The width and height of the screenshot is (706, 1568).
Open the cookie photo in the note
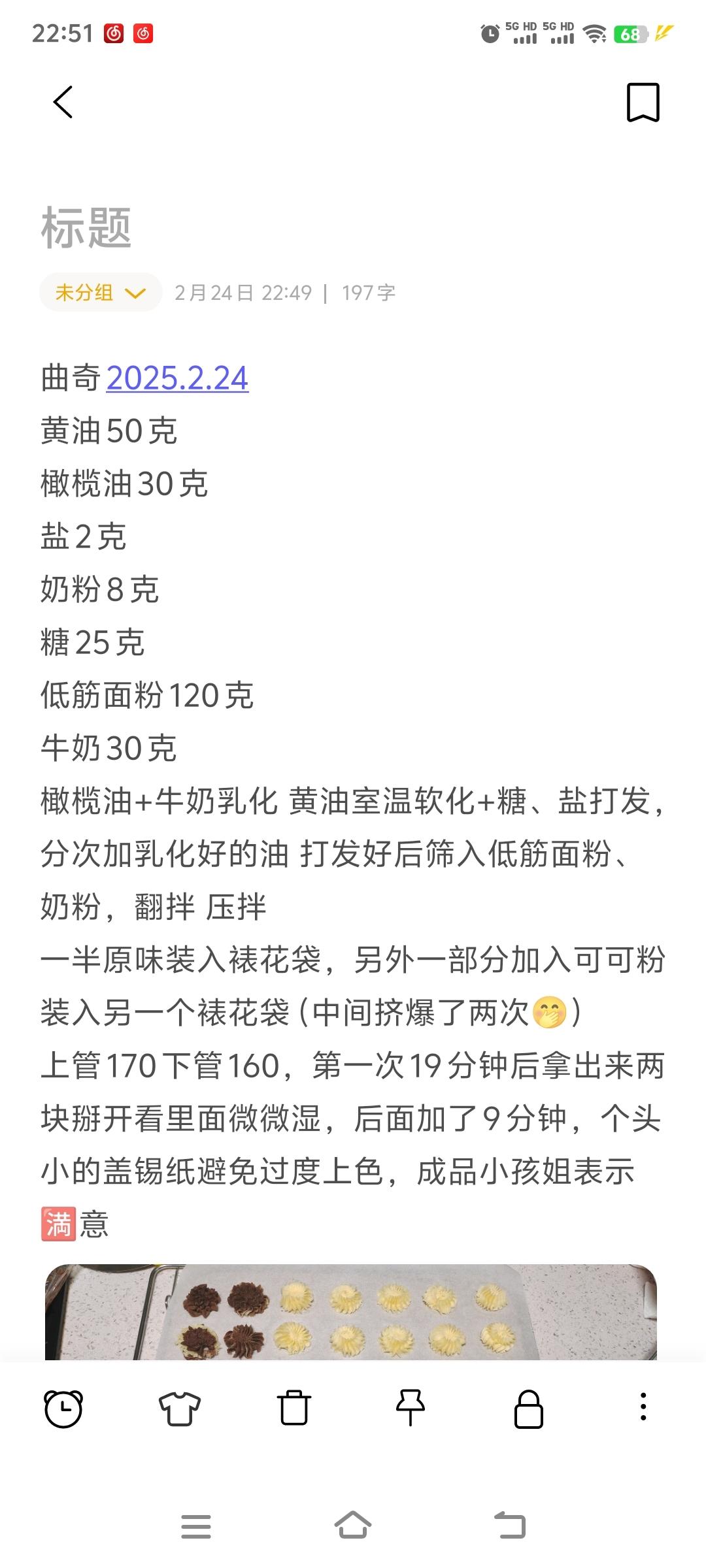[x=351, y=1312]
